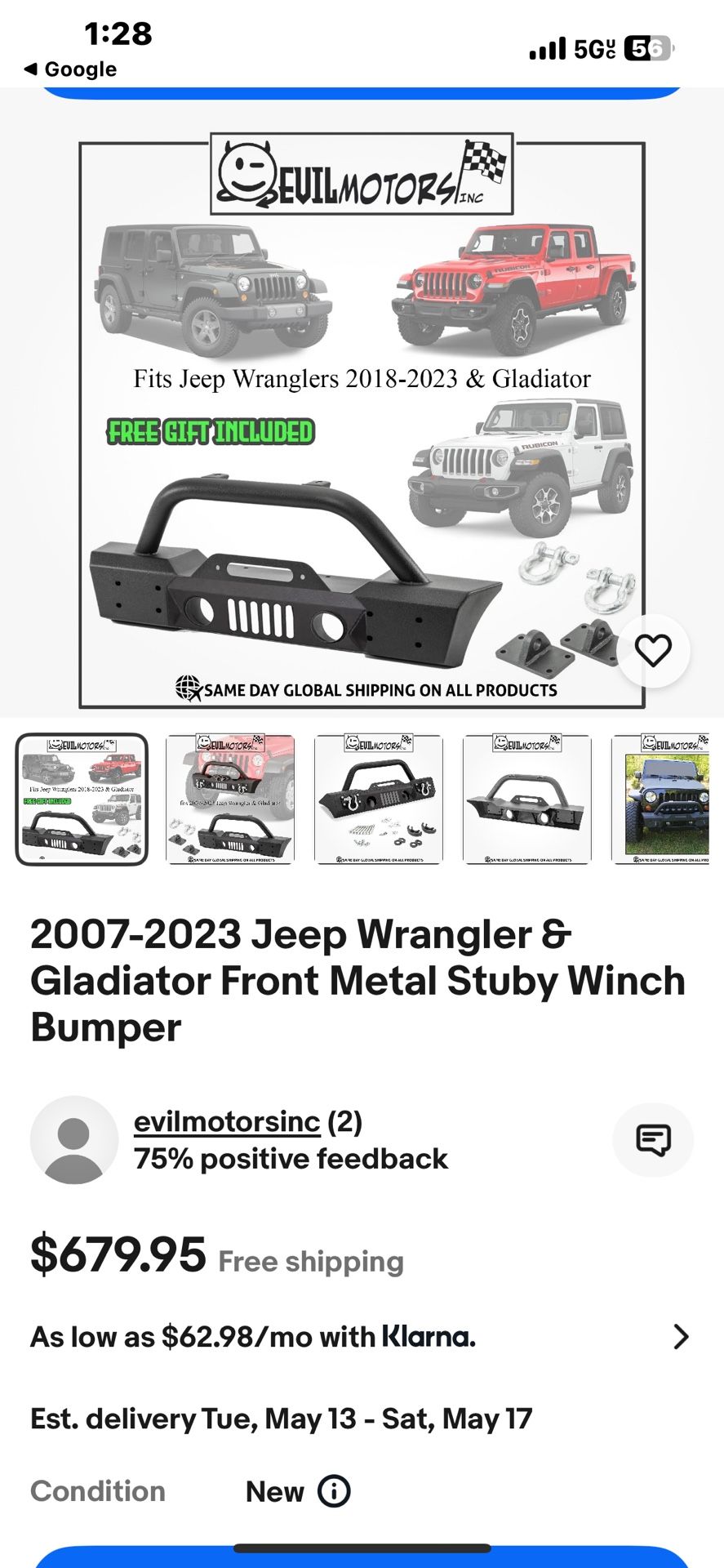Screen dimensions: 724x1568
Task: Select the fourth thumbnail of plain bumper
Action: [527, 799]
